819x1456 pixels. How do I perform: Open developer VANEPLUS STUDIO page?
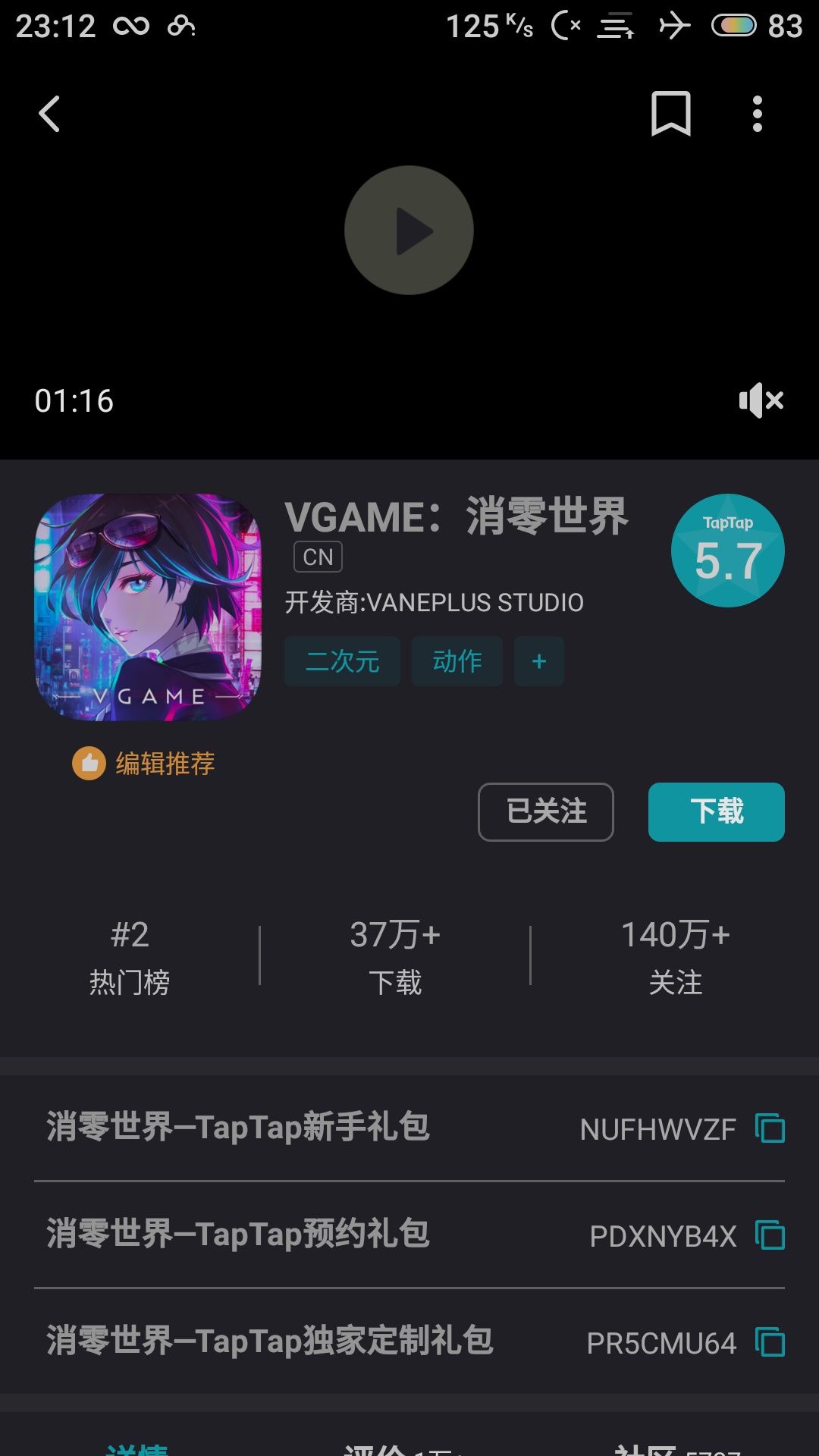point(435,602)
